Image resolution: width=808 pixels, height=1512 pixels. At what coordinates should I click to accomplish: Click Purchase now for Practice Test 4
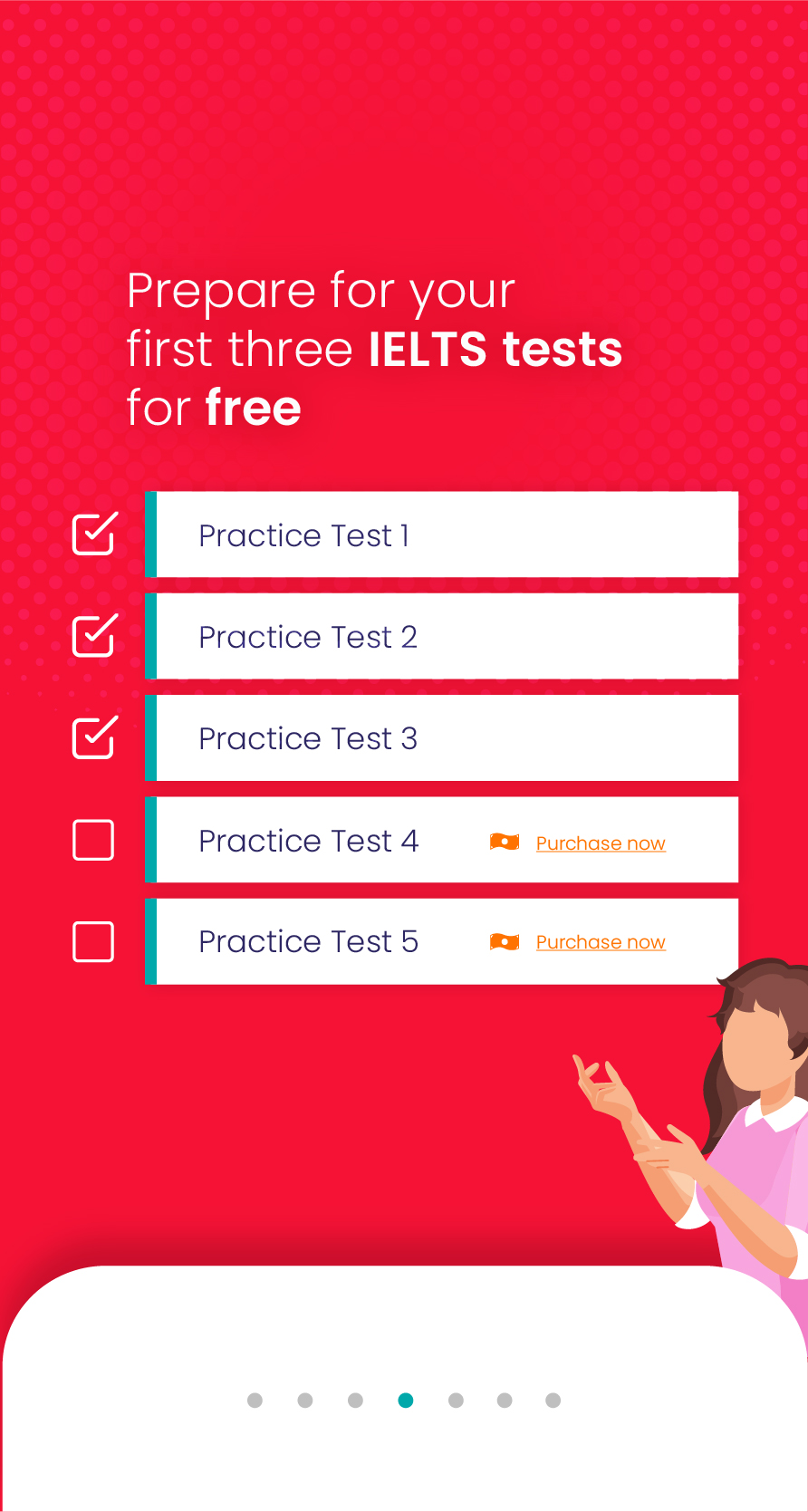(600, 843)
